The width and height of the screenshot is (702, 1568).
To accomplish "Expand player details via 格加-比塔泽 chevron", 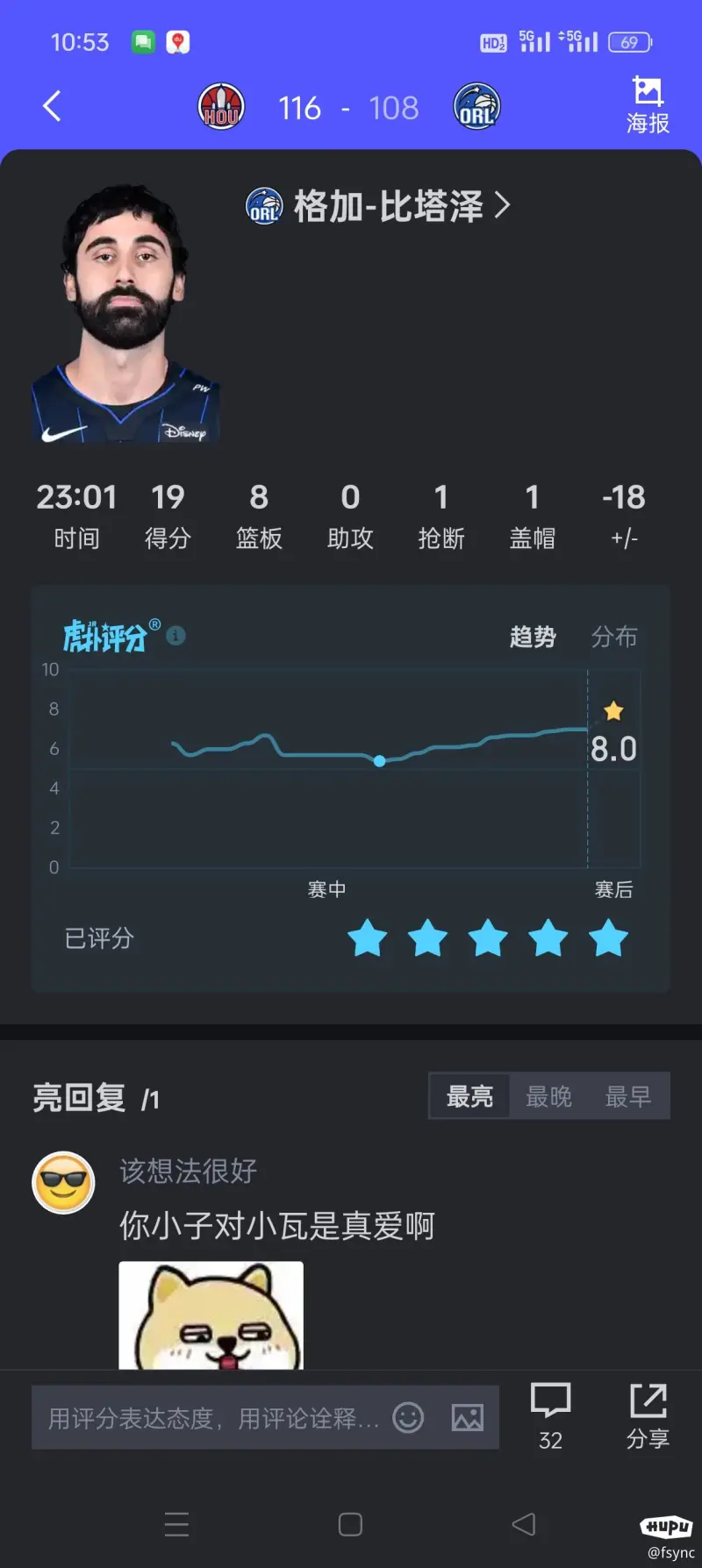I will [505, 205].
